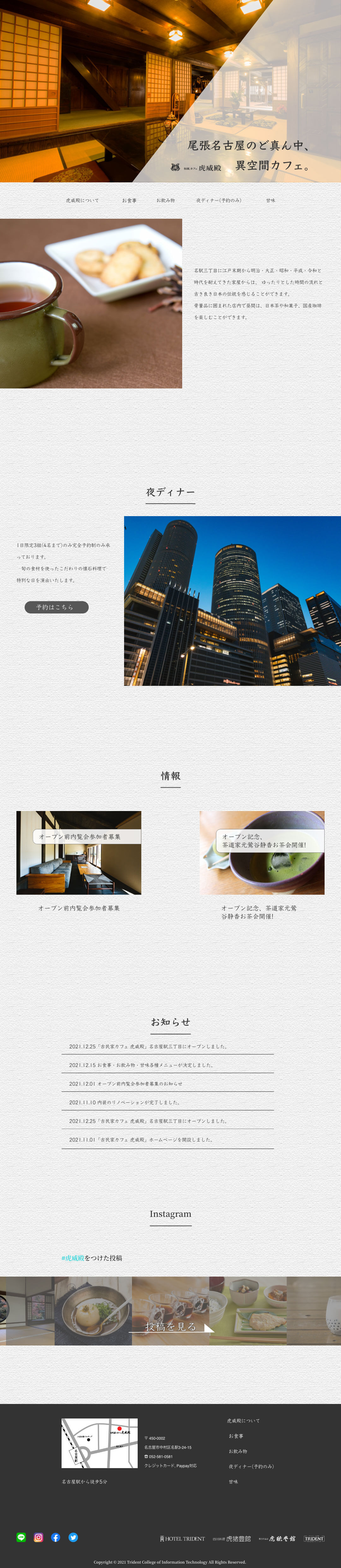341x1568 pixels.
Task: Tap the 予約はこちら reservation button
Action: (x=57, y=607)
